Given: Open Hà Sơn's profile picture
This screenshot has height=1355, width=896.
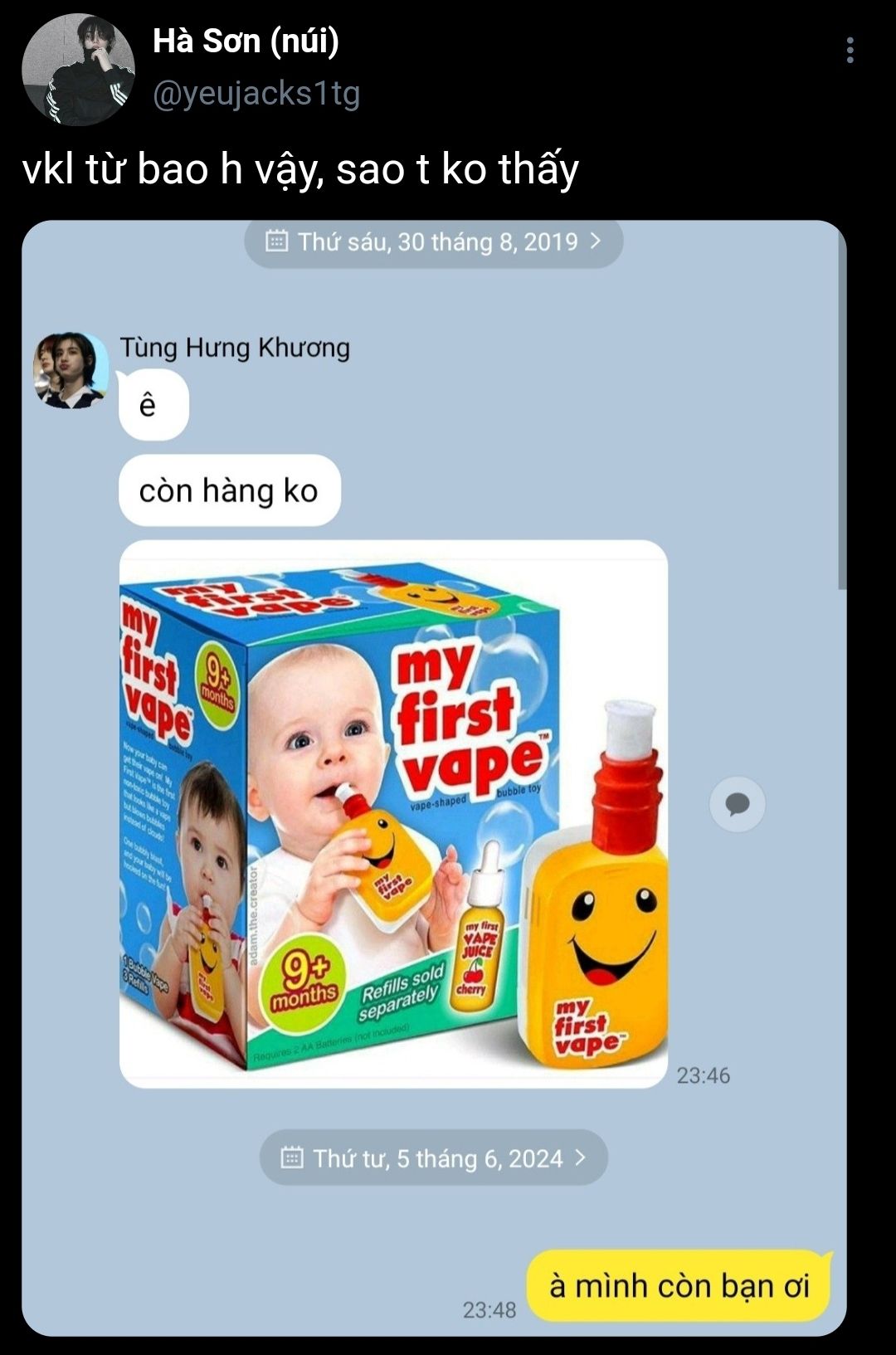Looking at the screenshot, I should click(x=78, y=70).
